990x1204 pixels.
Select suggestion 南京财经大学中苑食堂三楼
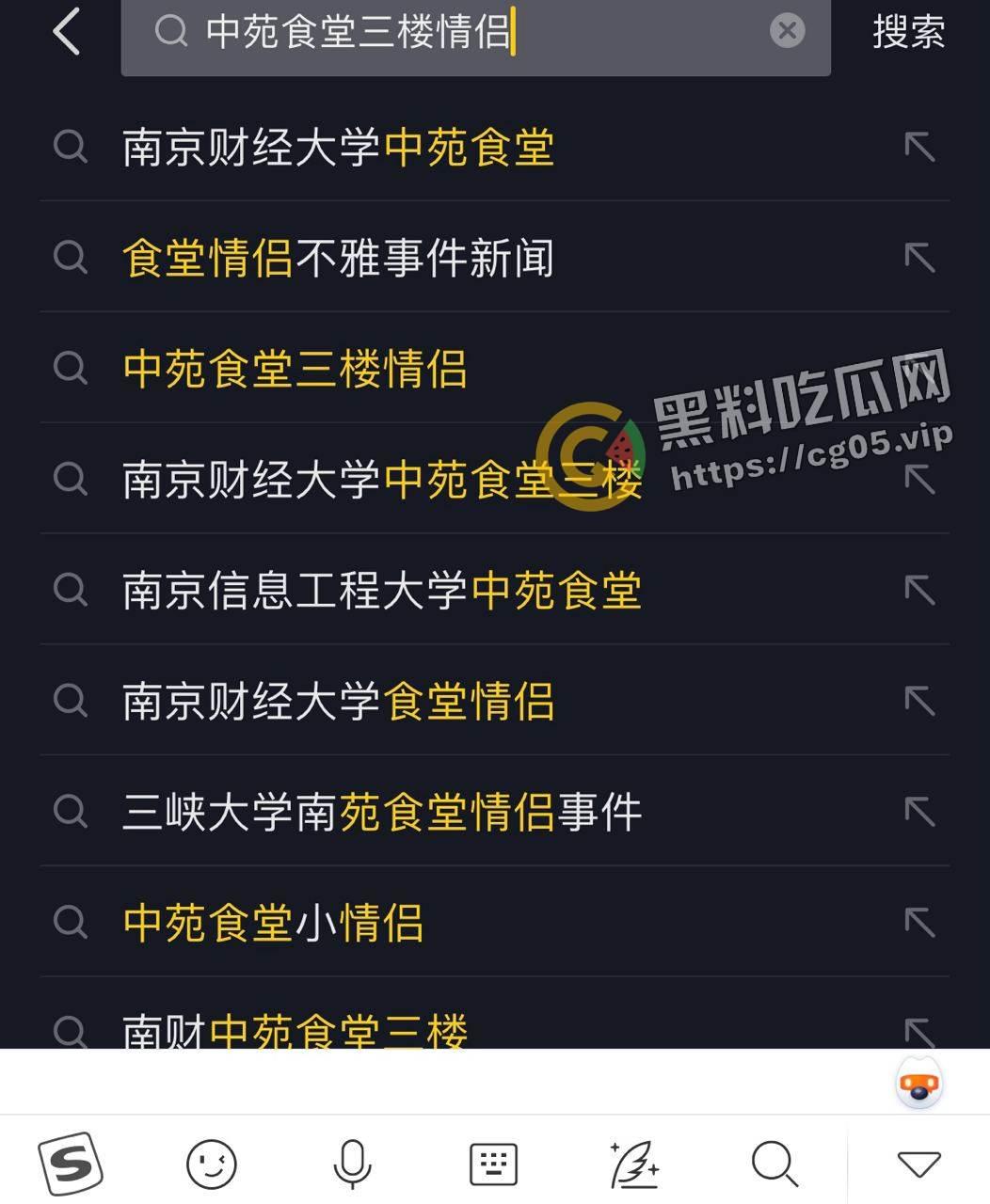tap(384, 480)
